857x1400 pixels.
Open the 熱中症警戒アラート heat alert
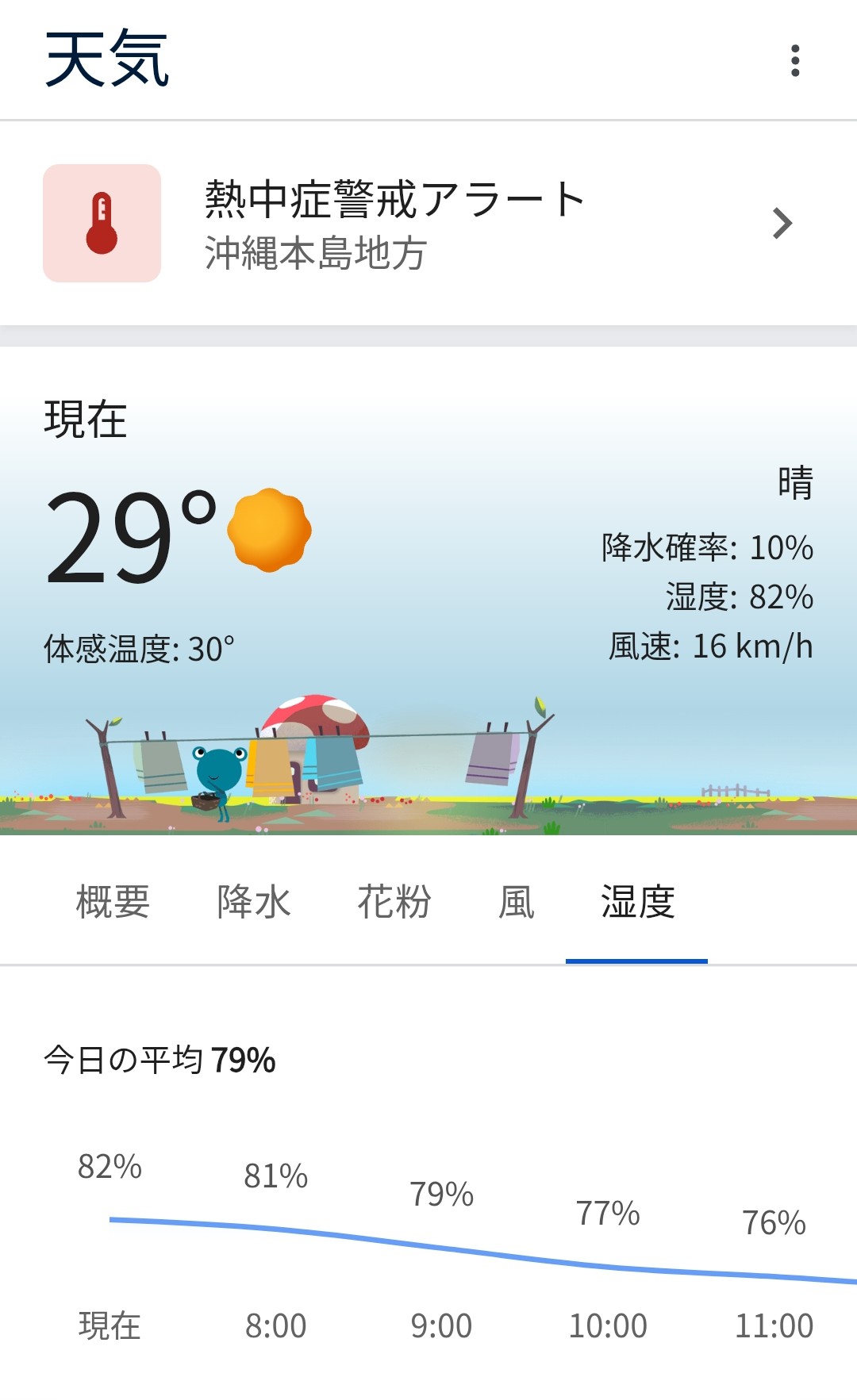[x=428, y=224]
